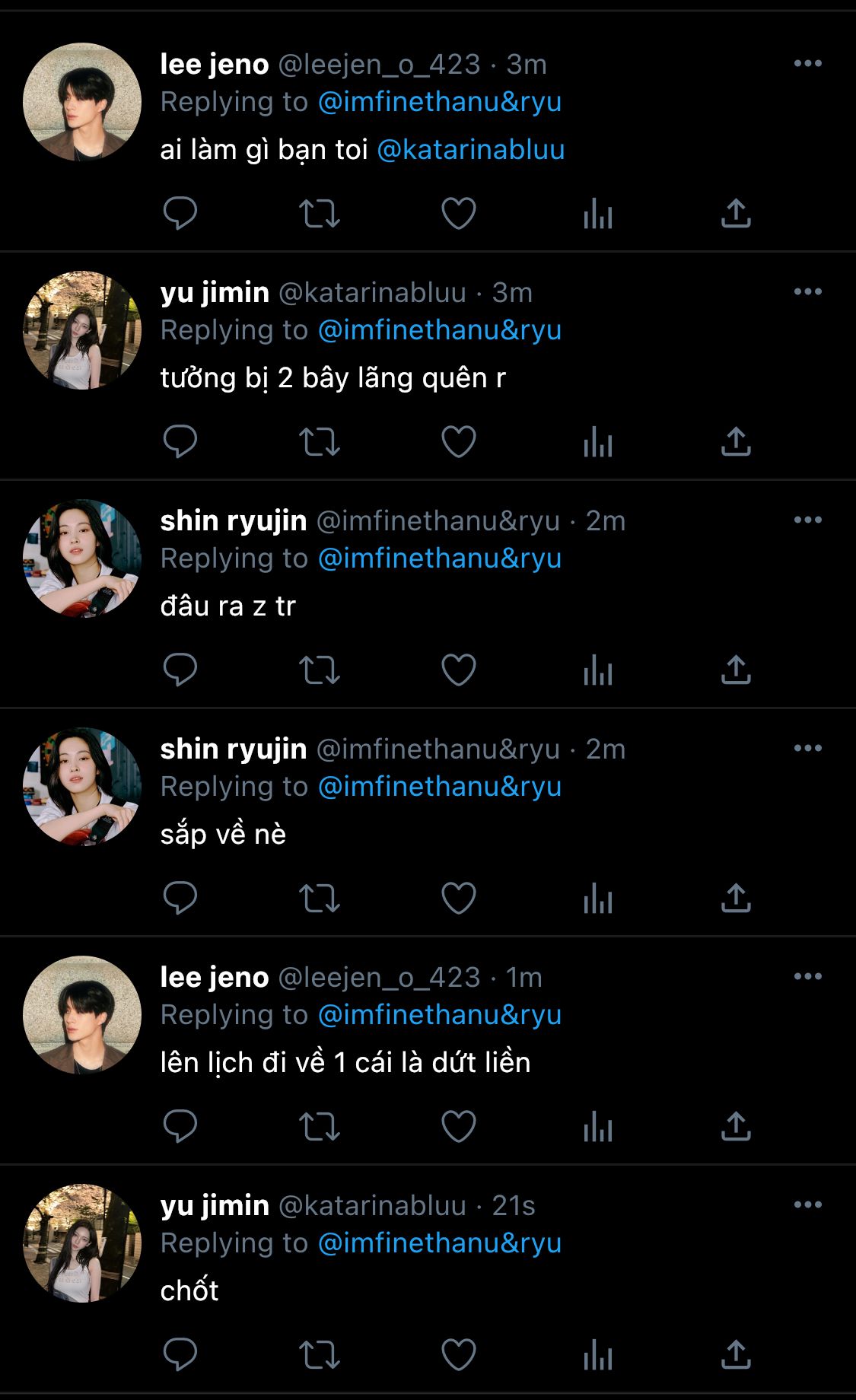Share the tweet 'tưởng bị 2 bây lãng quên r'
The image size is (856, 1400).
tap(735, 442)
